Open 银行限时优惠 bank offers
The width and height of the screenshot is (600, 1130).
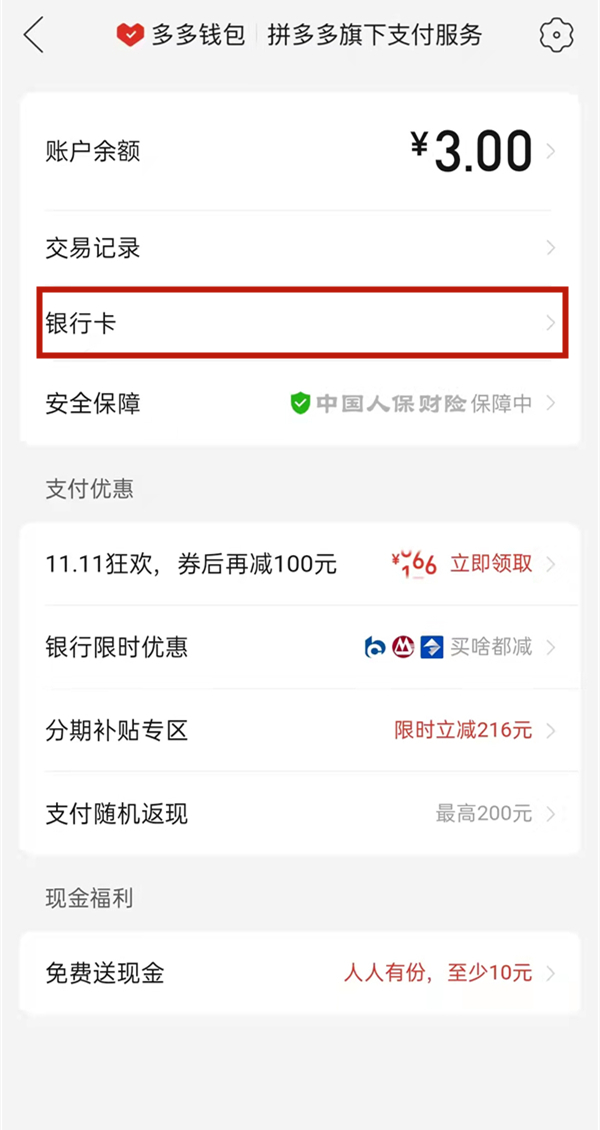300,647
